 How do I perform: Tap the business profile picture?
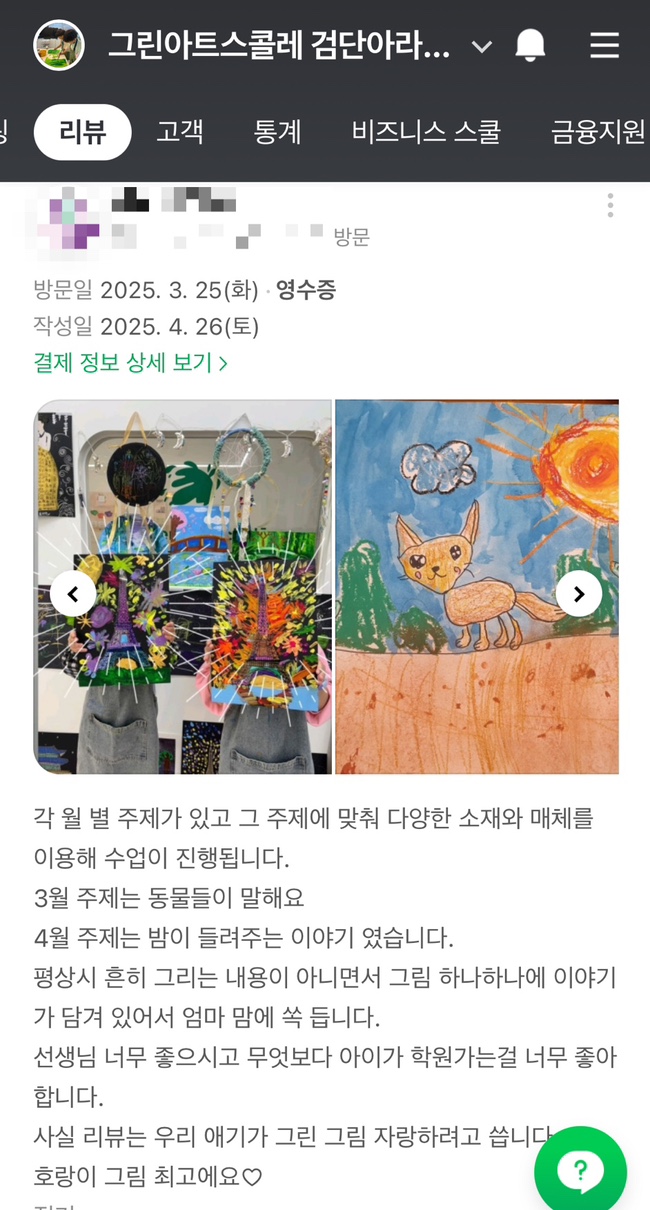click(59, 45)
